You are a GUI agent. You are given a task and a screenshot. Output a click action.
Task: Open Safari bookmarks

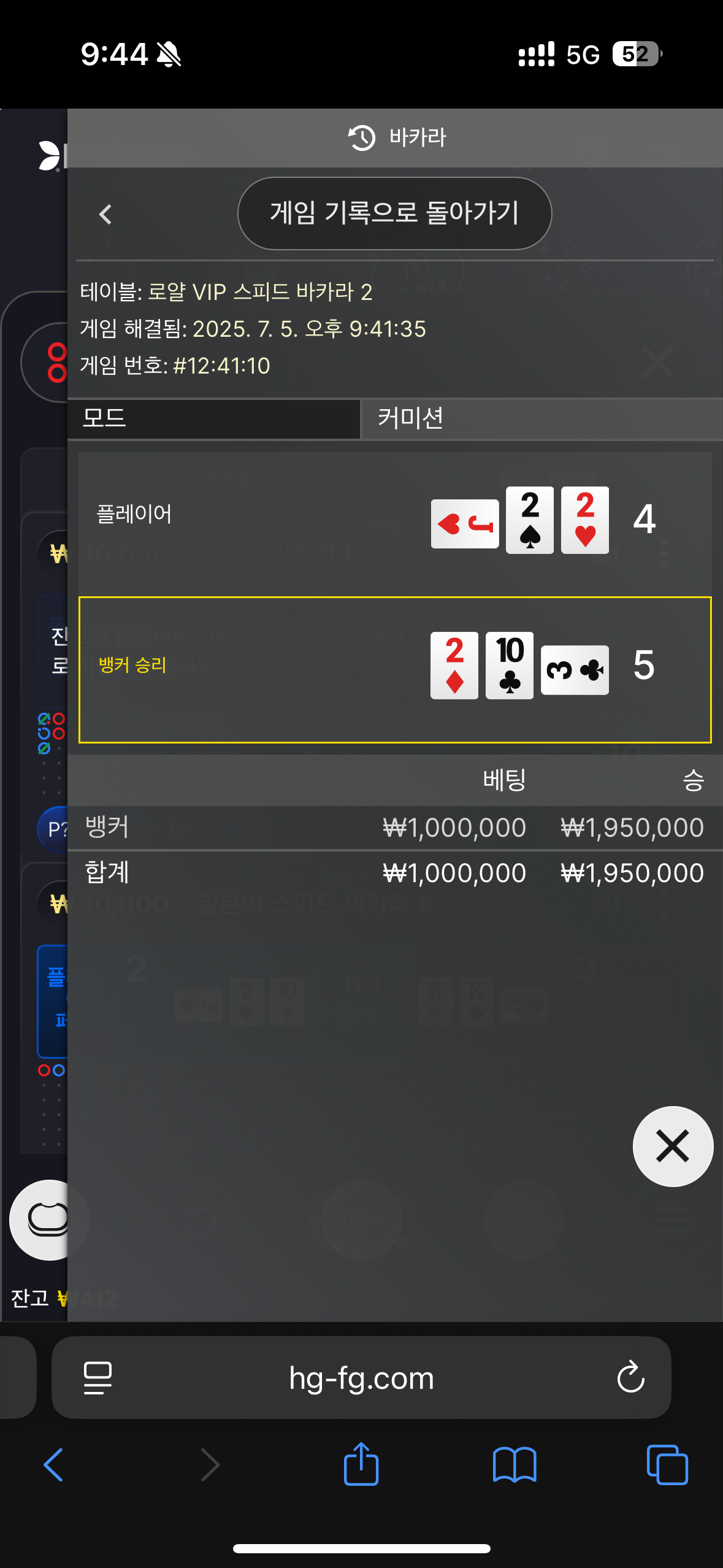click(x=514, y=1465)
